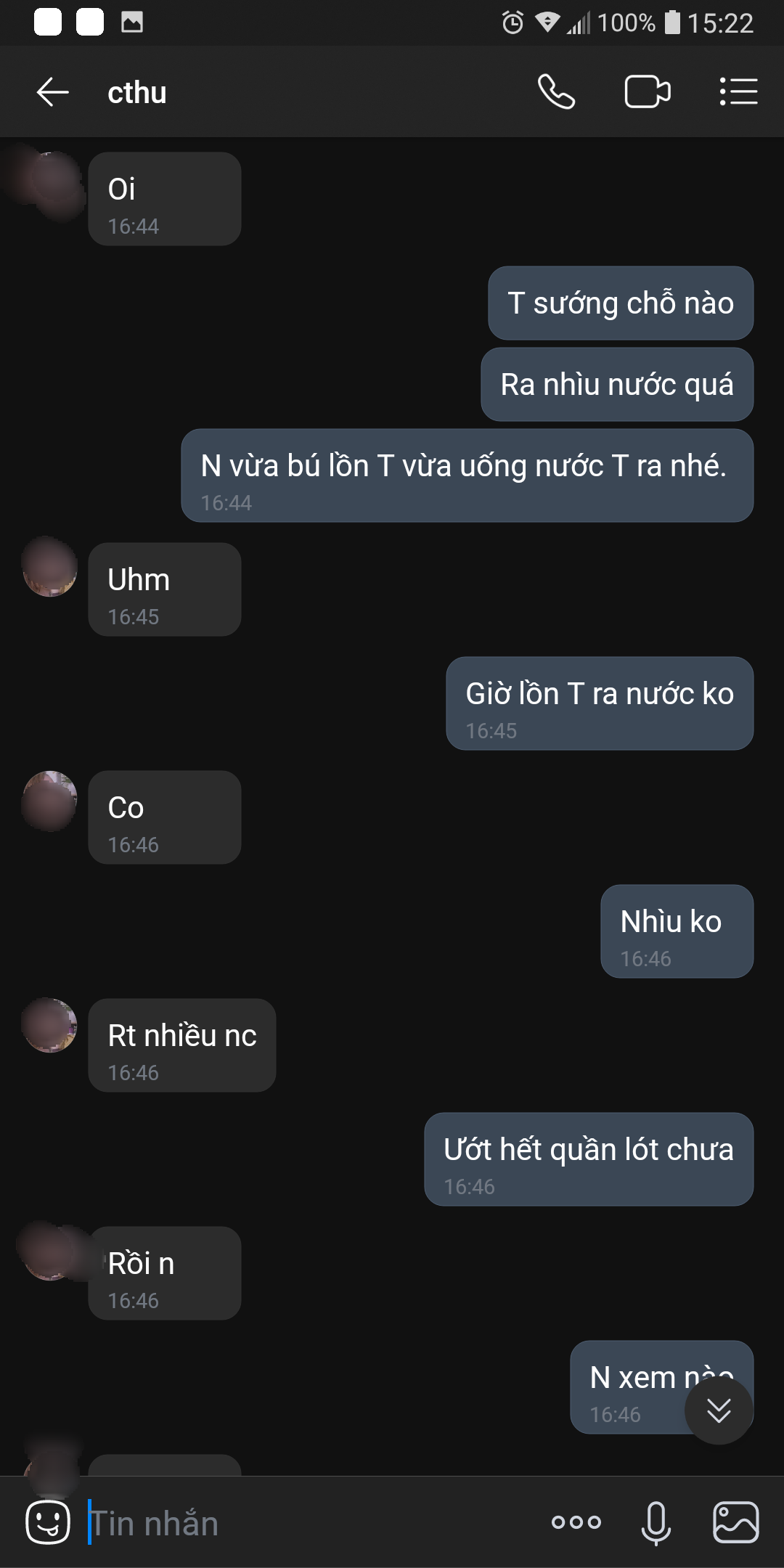Image resolution: width=784 pixels, height=1568 pixels.
Task: Jump to the latest messages
Action: click(x=719, y=1410)
